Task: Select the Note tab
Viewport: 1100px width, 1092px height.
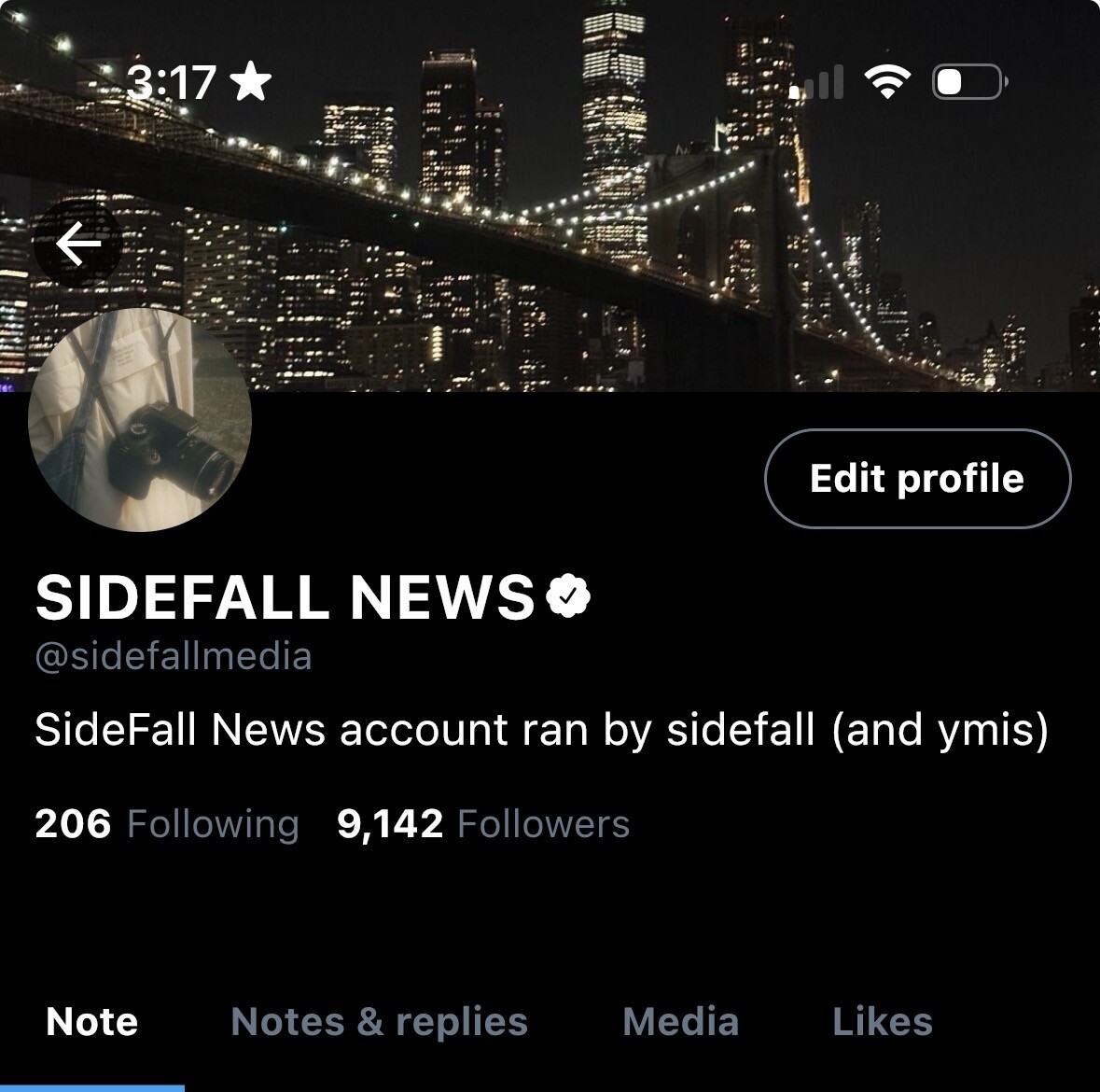Action: [91, 1021]
